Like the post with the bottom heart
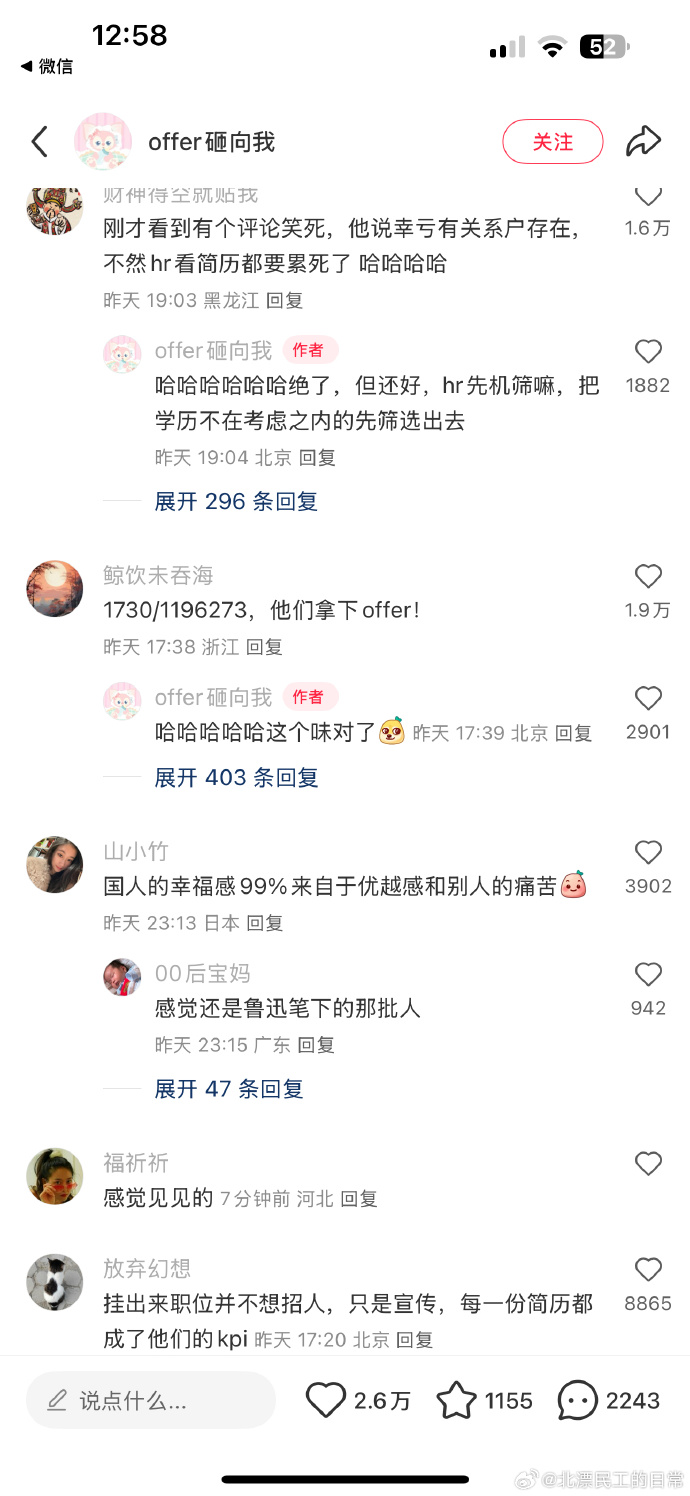The width and height of the screenshot is (690, 1496). click(x=325, y=1400)
